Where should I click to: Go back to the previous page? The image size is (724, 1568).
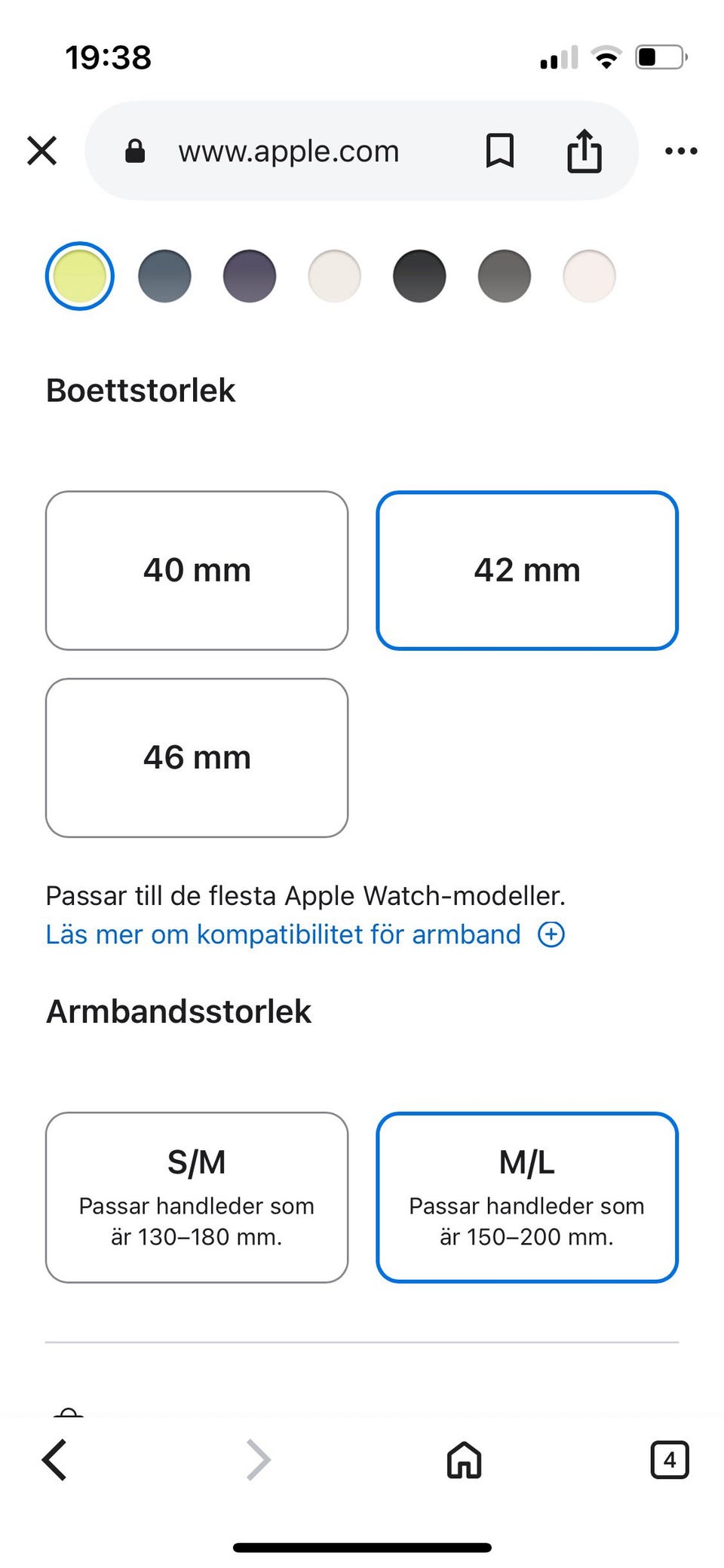click(54, 1460)
